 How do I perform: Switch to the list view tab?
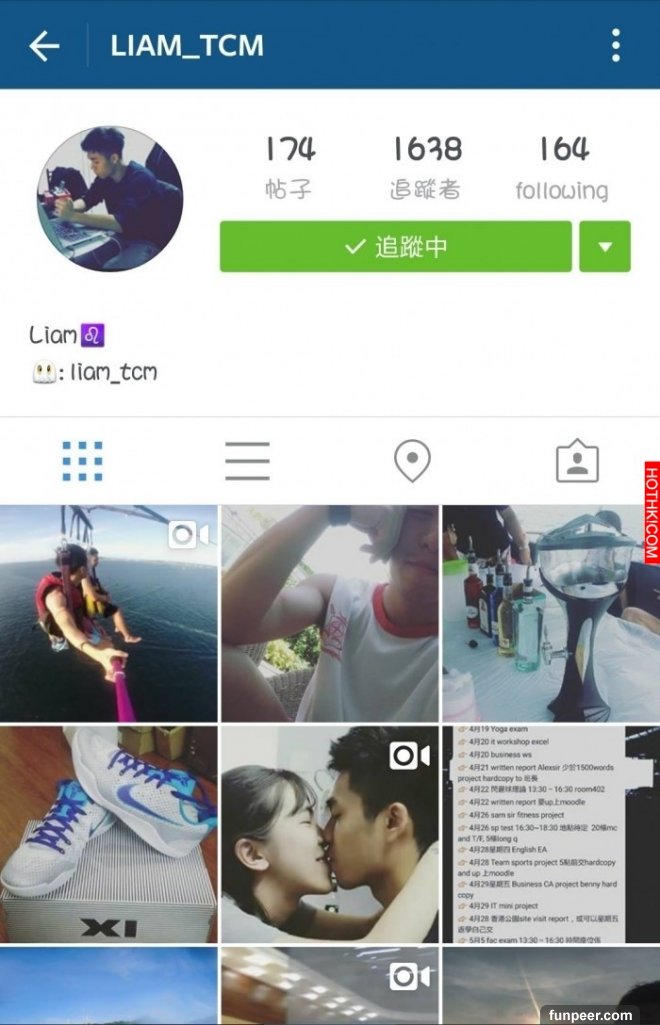pos(247,461)
